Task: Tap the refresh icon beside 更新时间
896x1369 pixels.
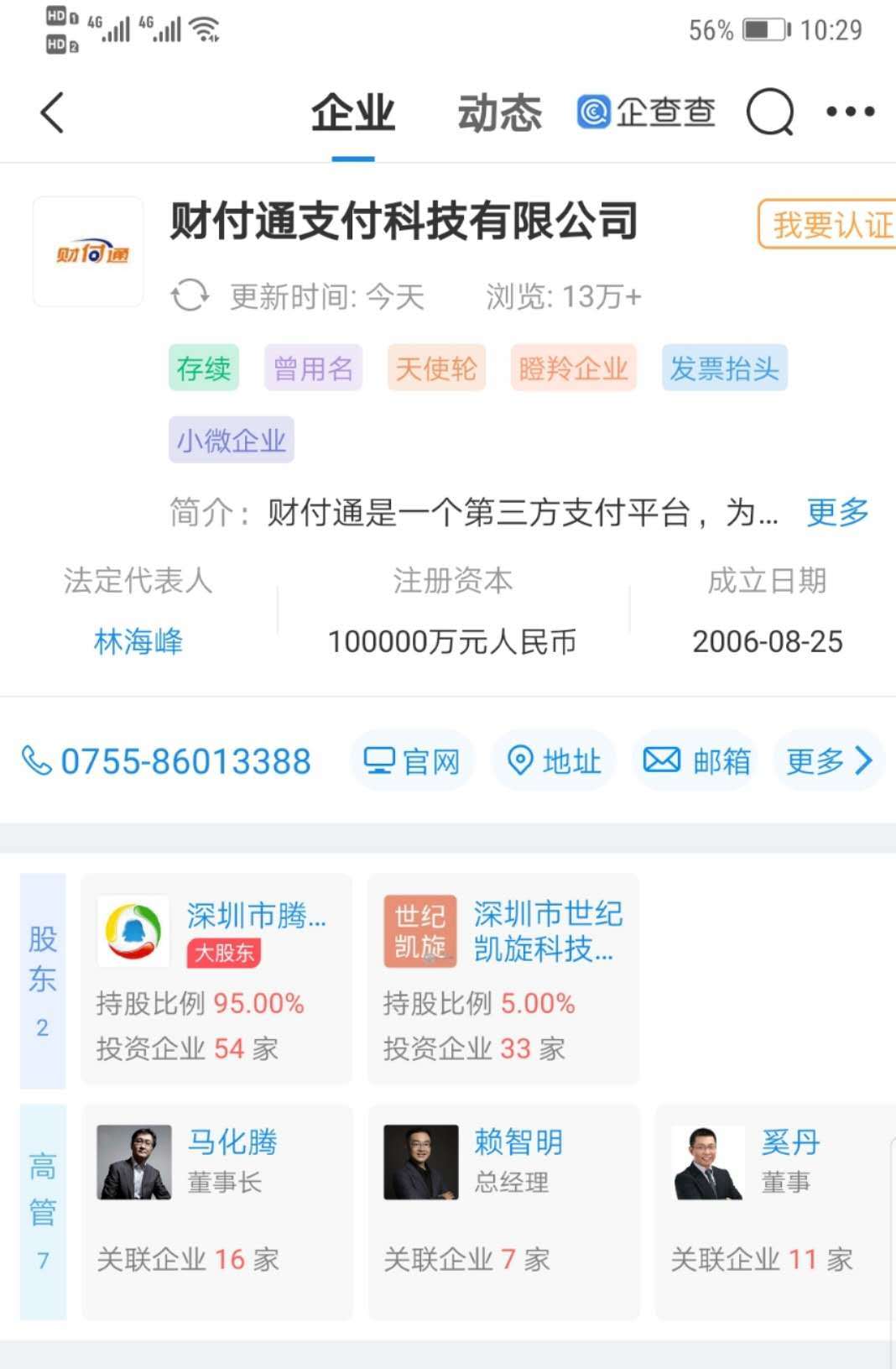Action: pos(190,295)
